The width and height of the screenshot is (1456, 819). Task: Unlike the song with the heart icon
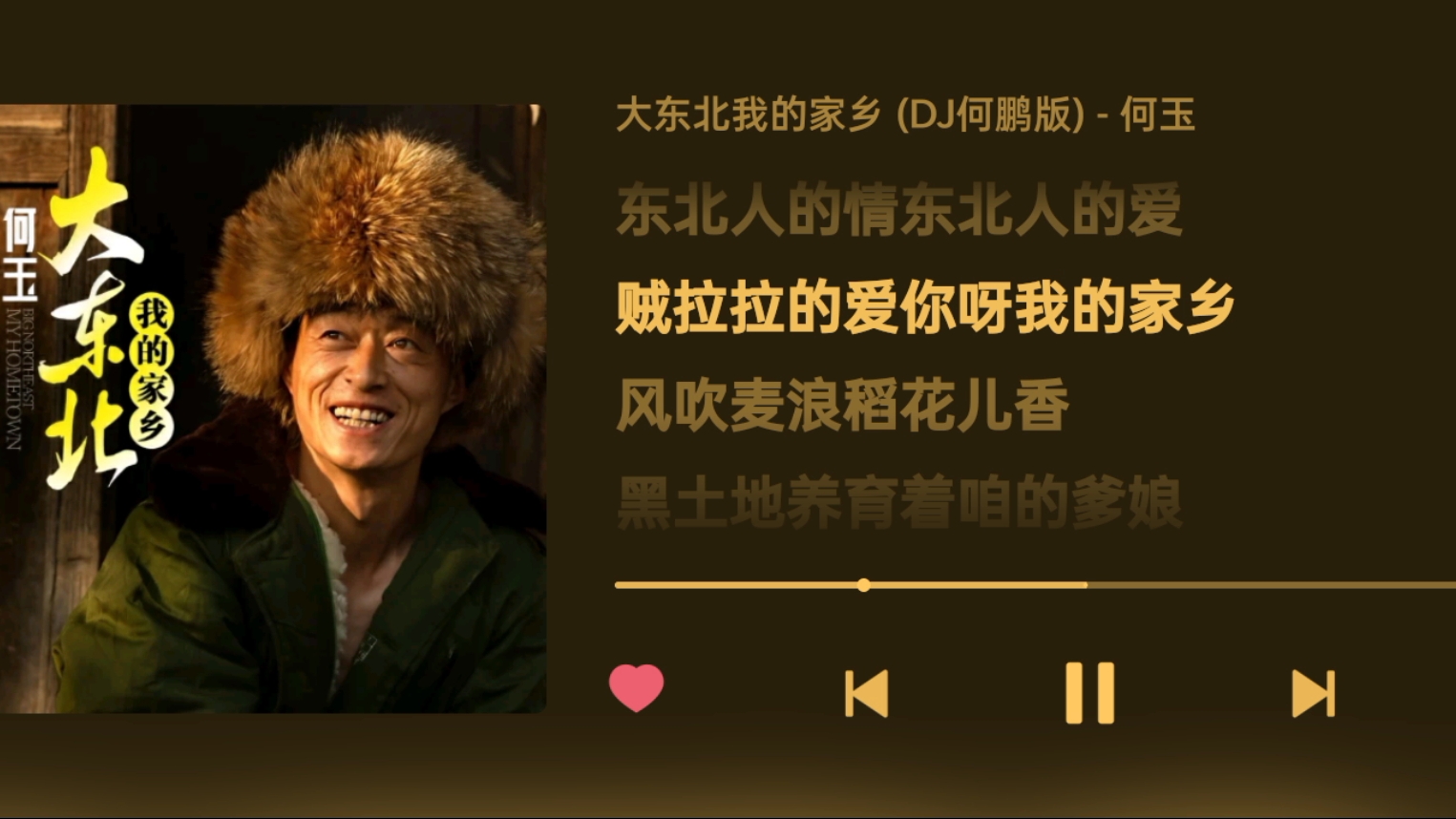tap(636, 688)
